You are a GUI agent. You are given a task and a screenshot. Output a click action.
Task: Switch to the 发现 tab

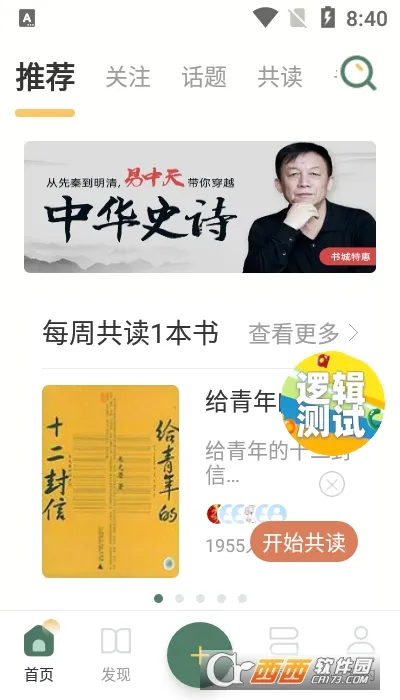point(116,654)
